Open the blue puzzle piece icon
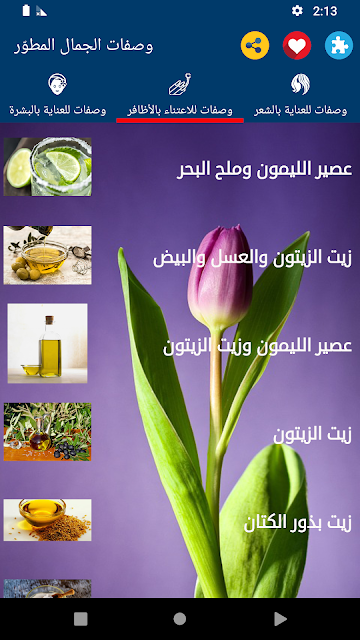The image size is (360, 640). 339,45
